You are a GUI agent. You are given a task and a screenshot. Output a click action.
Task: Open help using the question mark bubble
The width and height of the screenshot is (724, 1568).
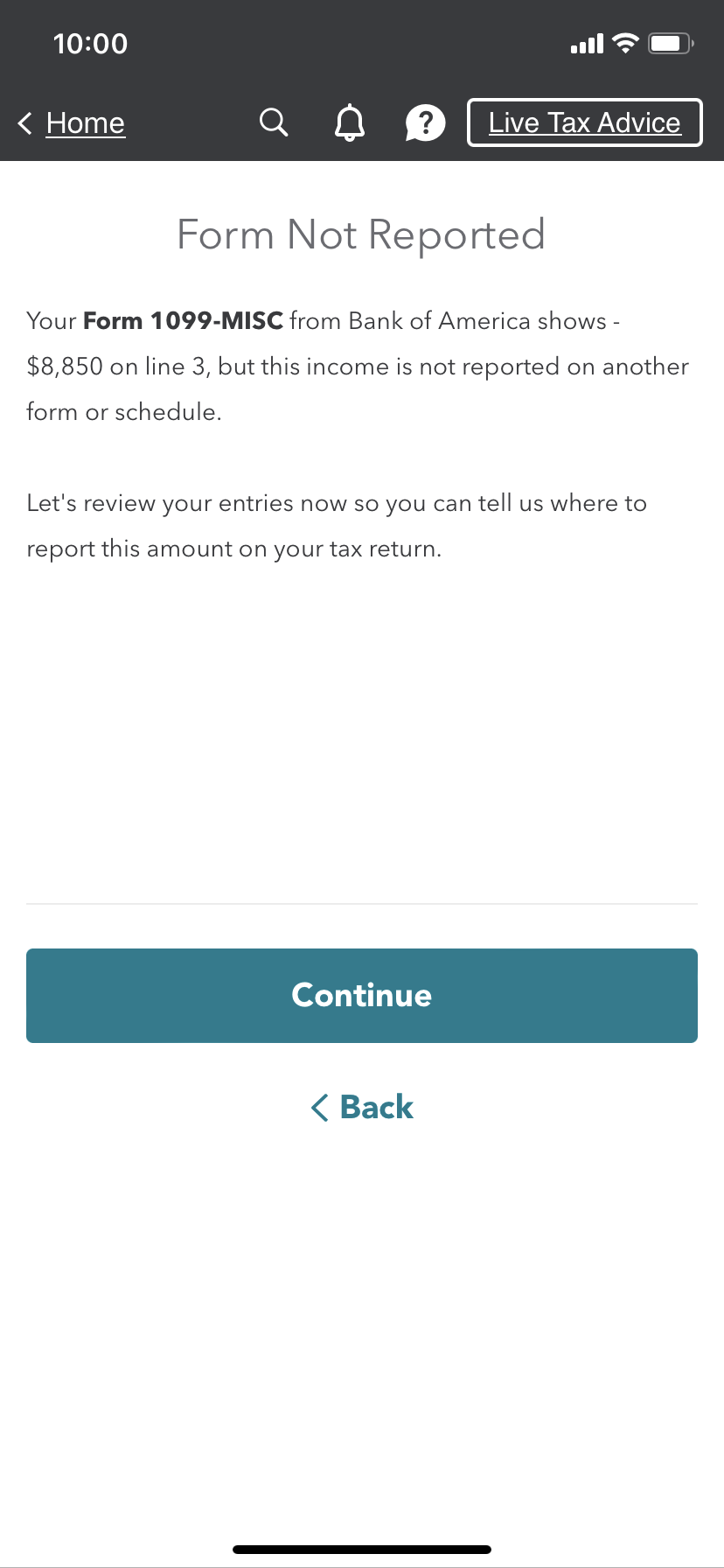point(425,122)
